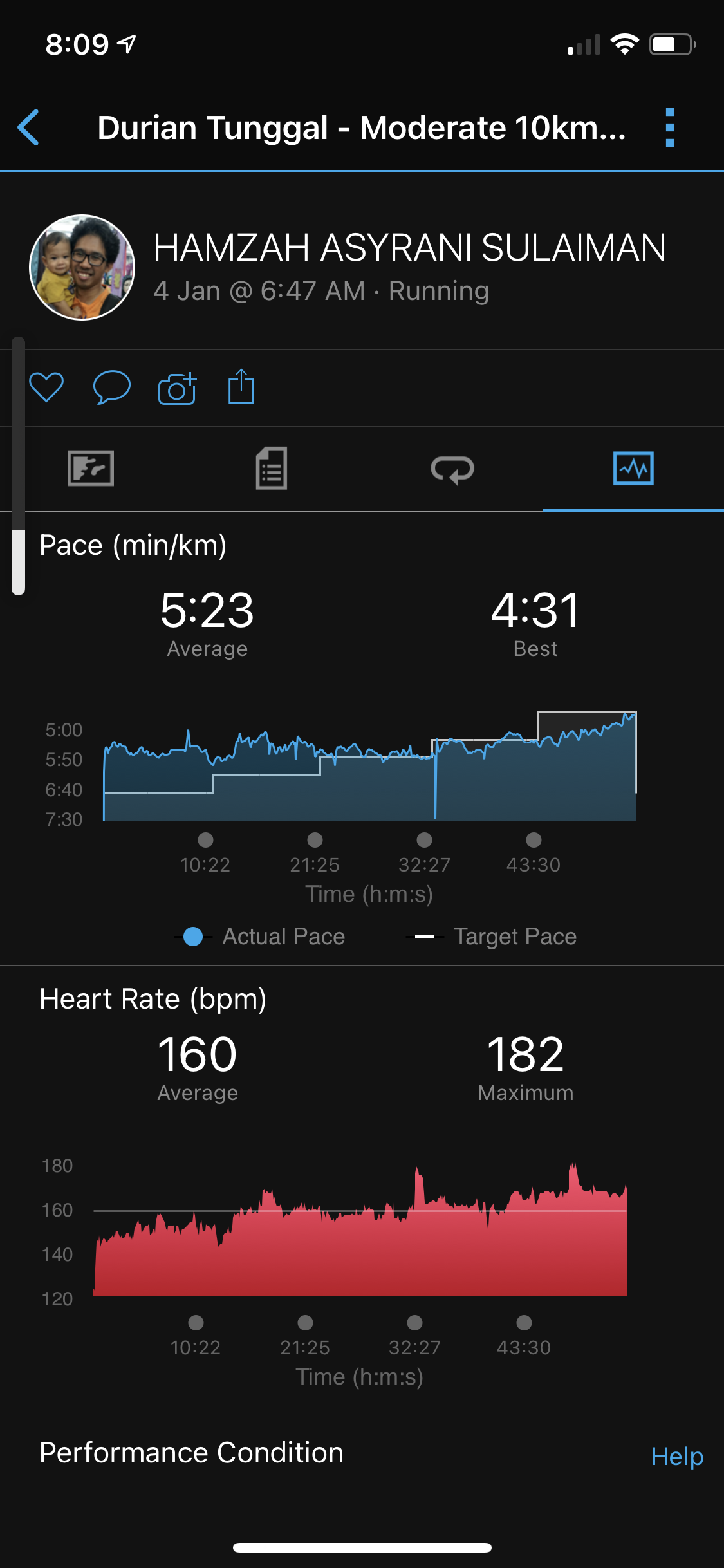
Task: Open comments with the speech bubble icon
Action: click(x=111, y=387)
